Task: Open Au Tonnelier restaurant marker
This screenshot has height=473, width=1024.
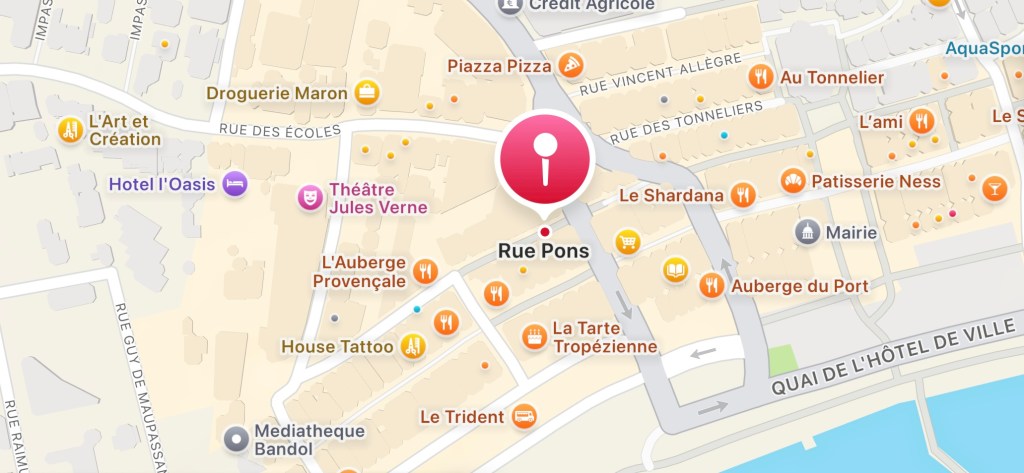Action: (761, 77)
